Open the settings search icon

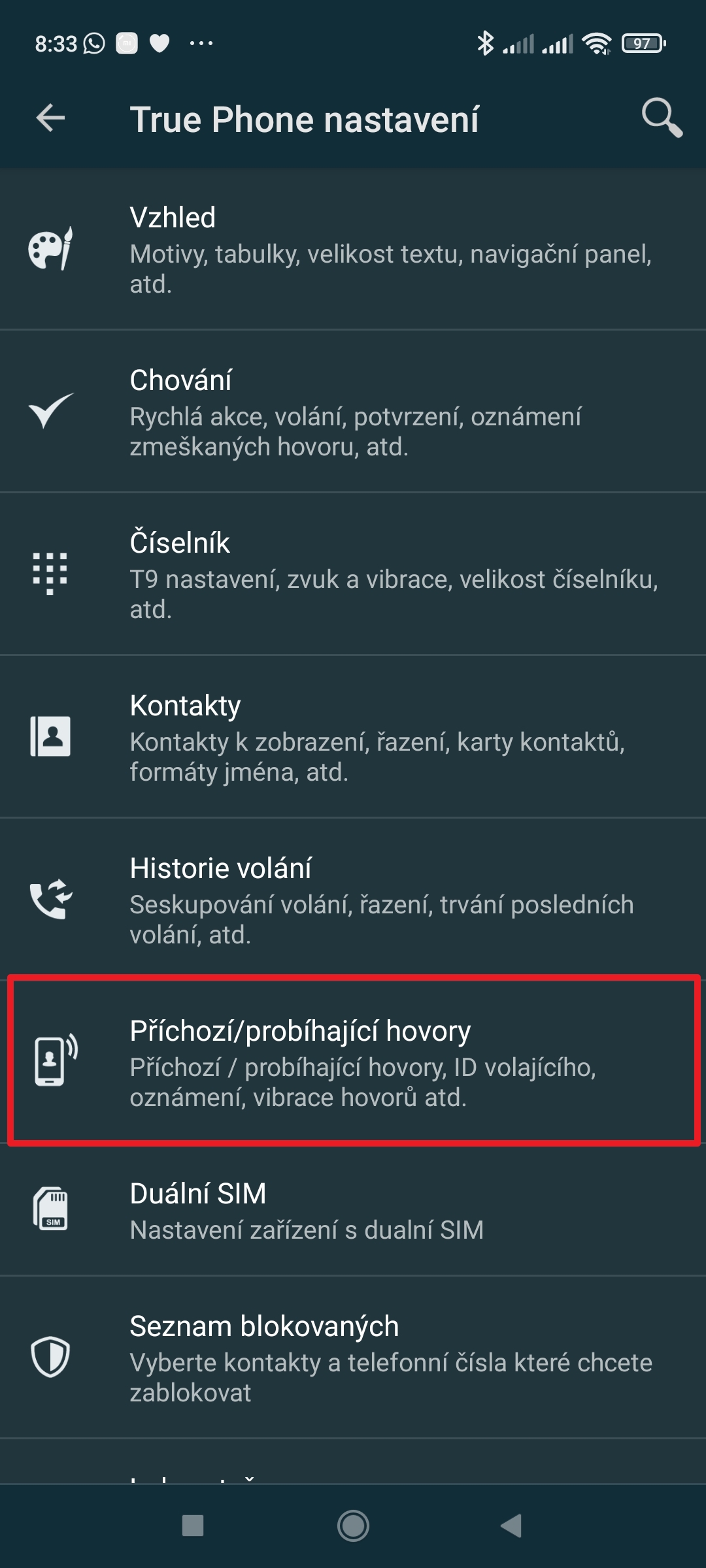tap(662, 118)
